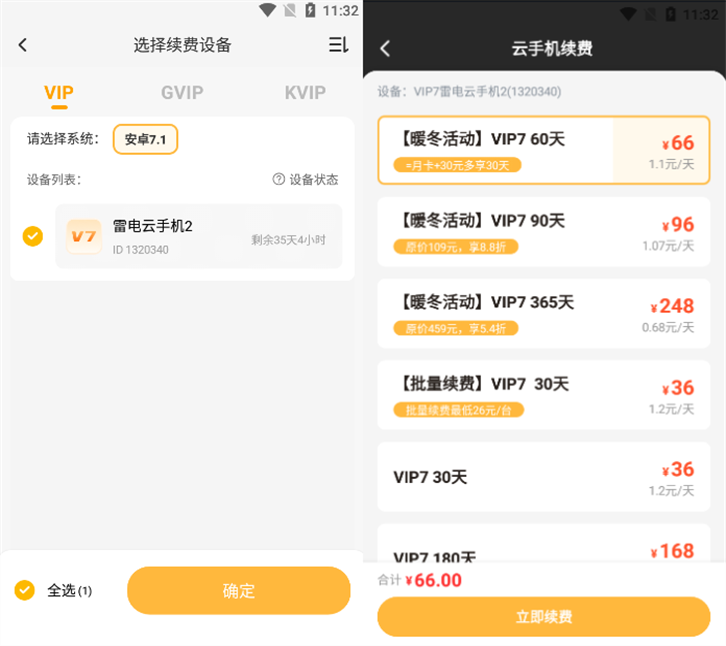Go back from the 云手机续费 screen
This screenshot has width=726, height=646.
click(385, 49)
